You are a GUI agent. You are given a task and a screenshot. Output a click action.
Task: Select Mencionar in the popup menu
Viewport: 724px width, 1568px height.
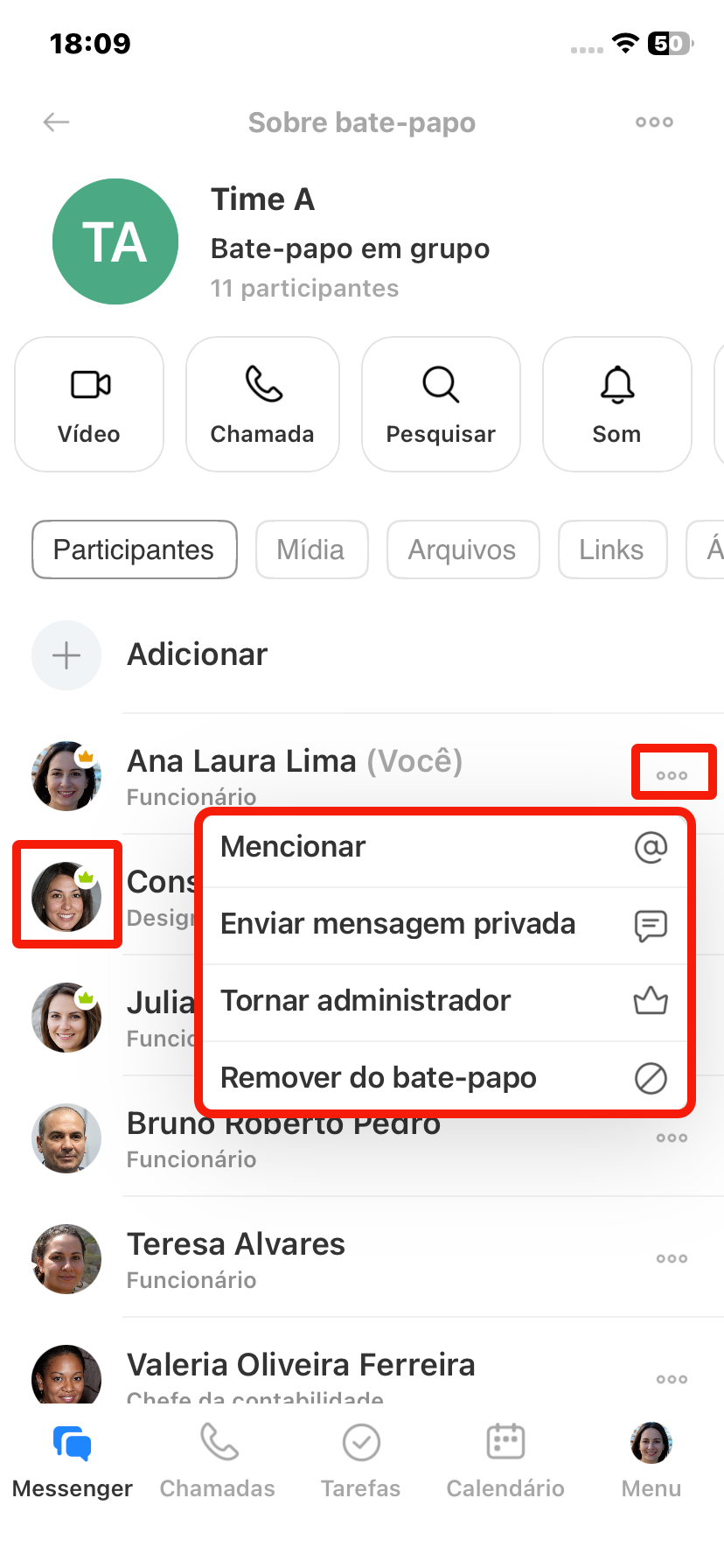[x=444, y=847]
